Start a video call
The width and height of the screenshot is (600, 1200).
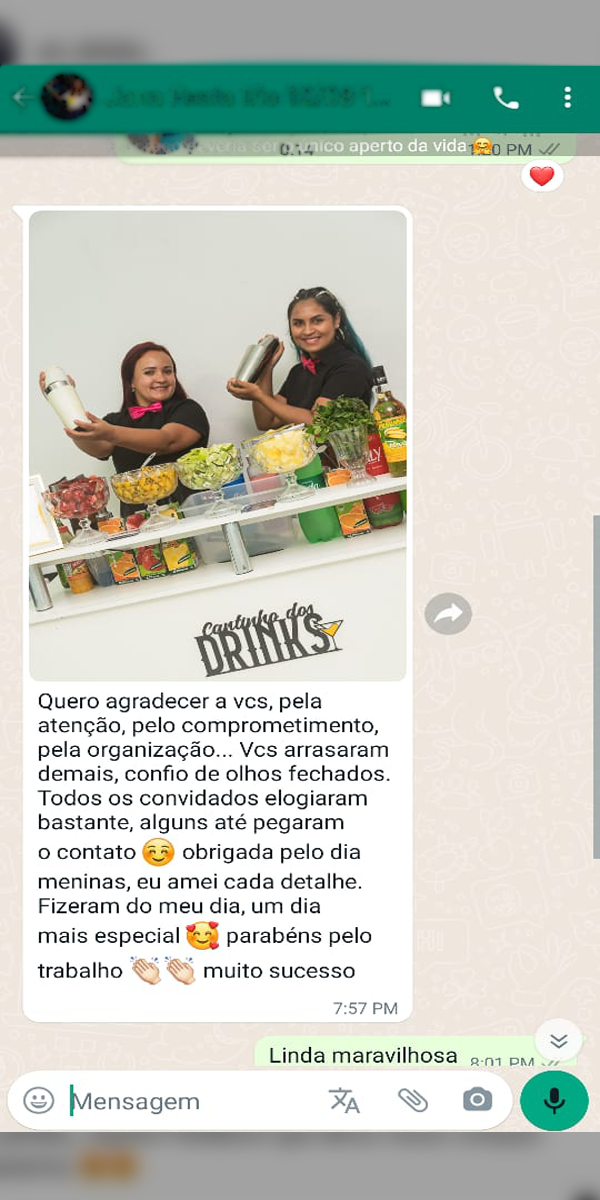[435, 97]
